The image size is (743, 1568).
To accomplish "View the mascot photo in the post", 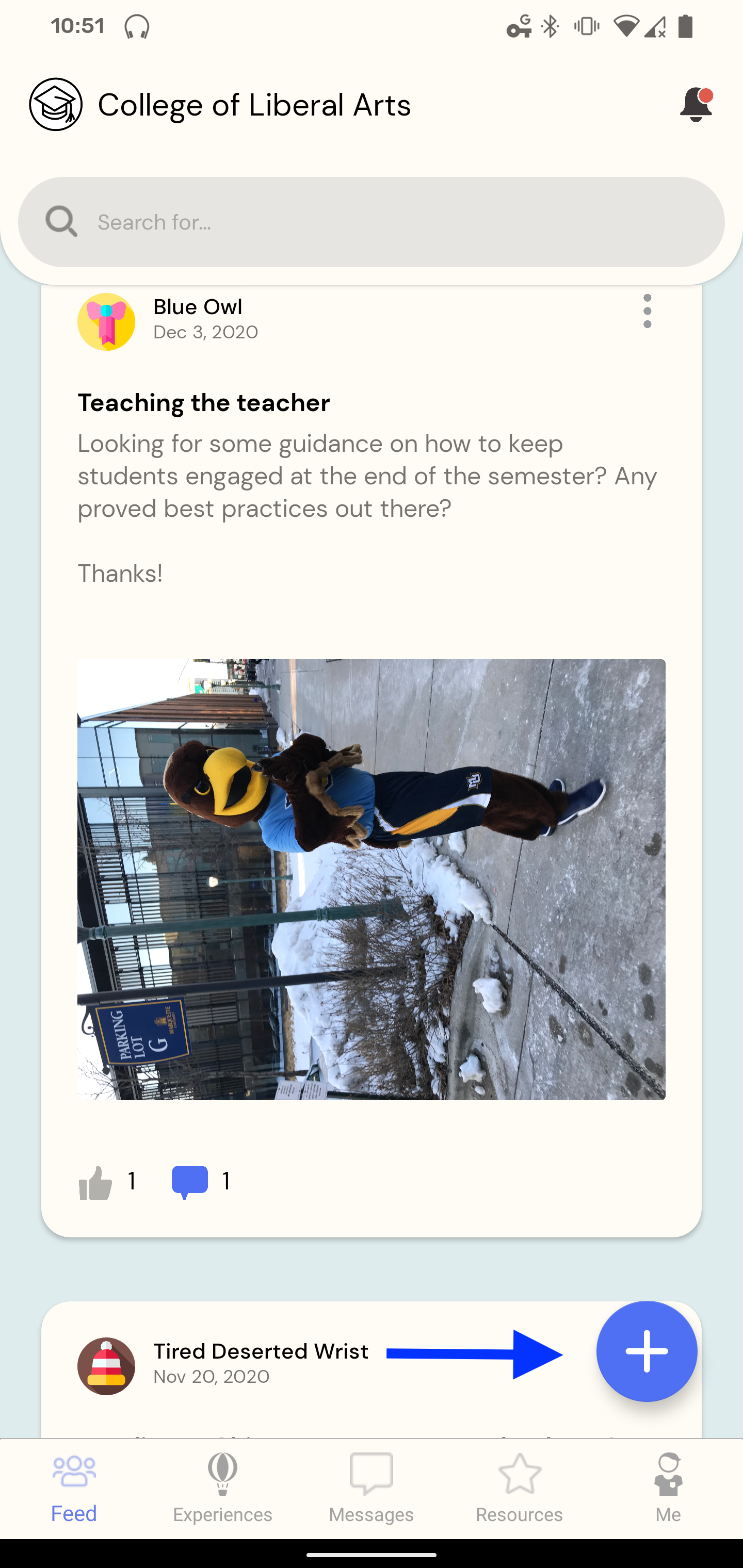I will pyautogui.click(x=372, y=879).
